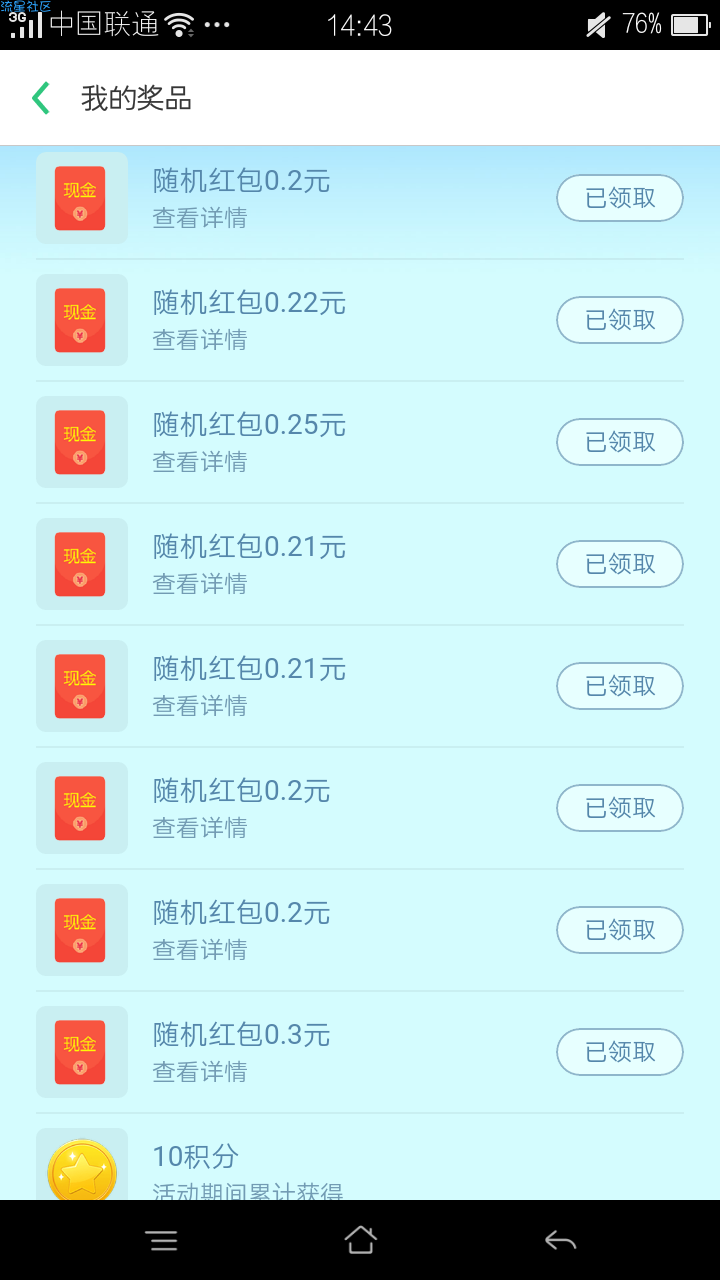Go back from 我的奖品 page
This screenshot has width=720, height=1280.
[41, 98]
